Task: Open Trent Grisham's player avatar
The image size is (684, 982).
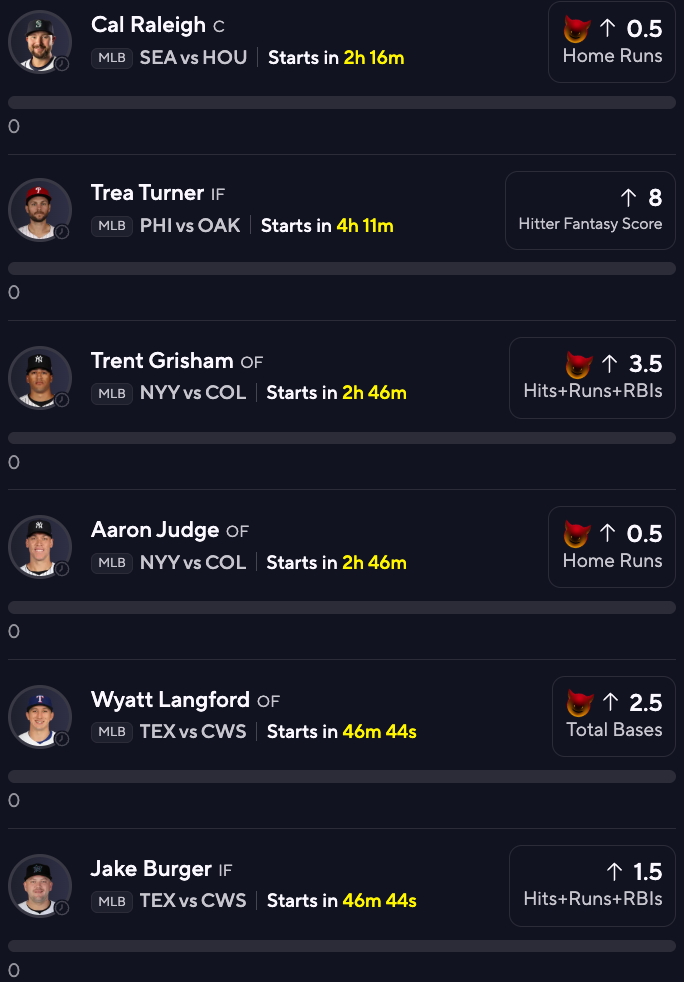Action: coord(40,377)
